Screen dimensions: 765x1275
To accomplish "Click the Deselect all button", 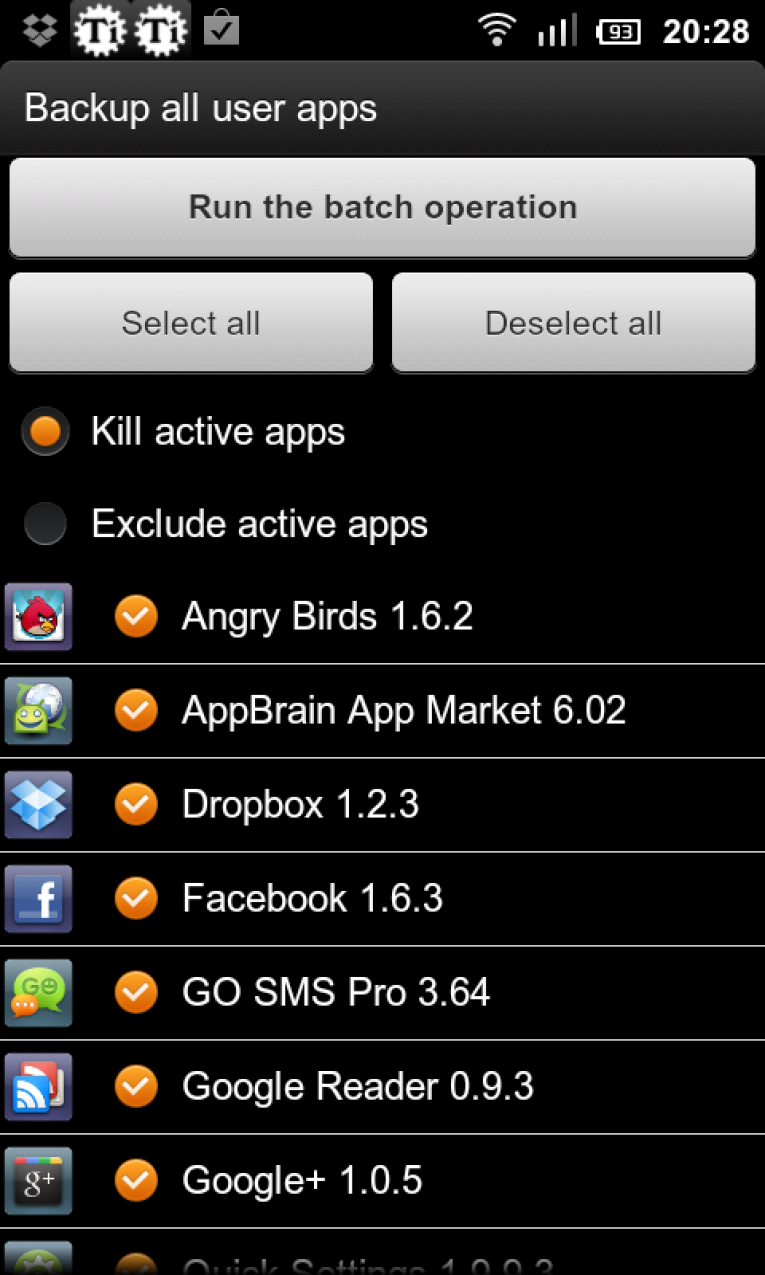I will (x=573, y=322).
